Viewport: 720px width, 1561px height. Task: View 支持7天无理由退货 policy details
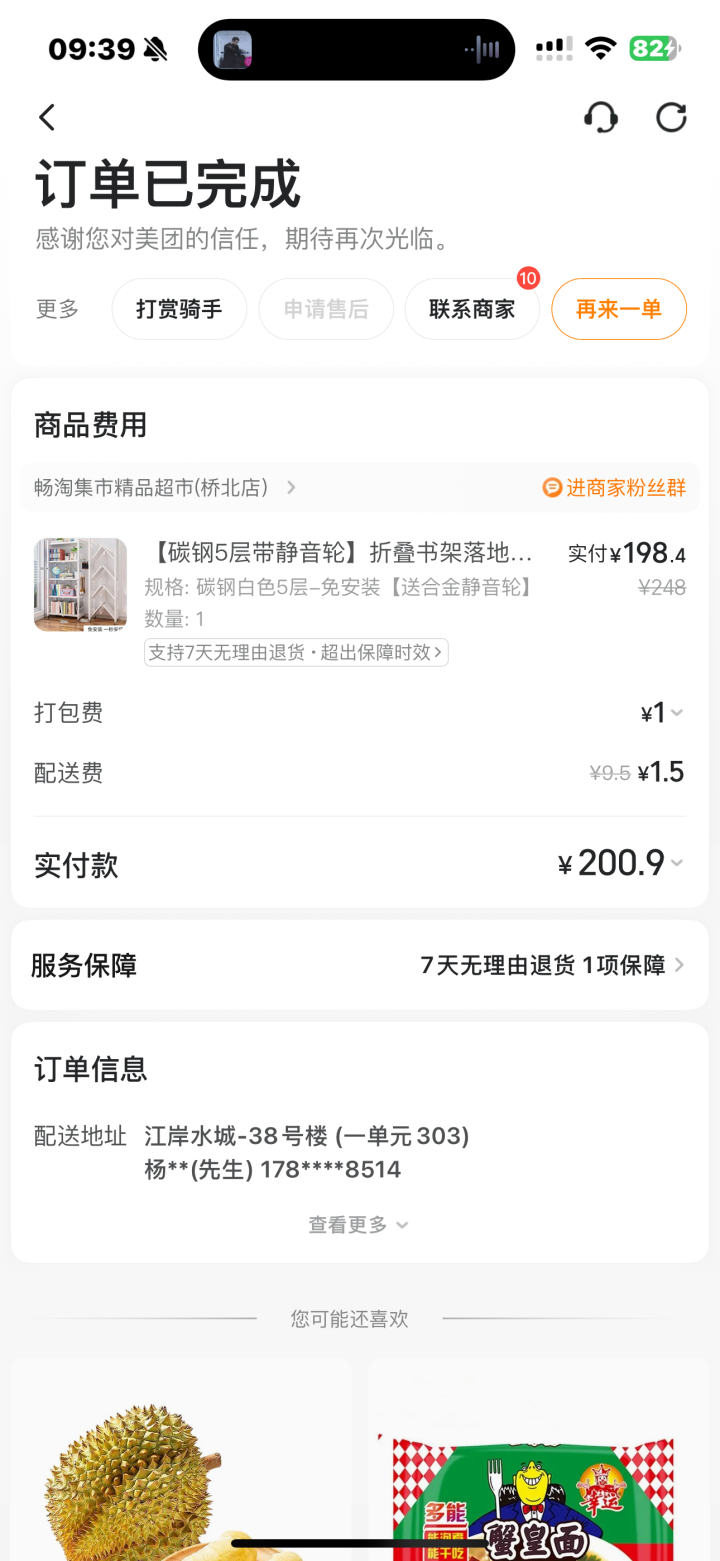pos(296,653)
